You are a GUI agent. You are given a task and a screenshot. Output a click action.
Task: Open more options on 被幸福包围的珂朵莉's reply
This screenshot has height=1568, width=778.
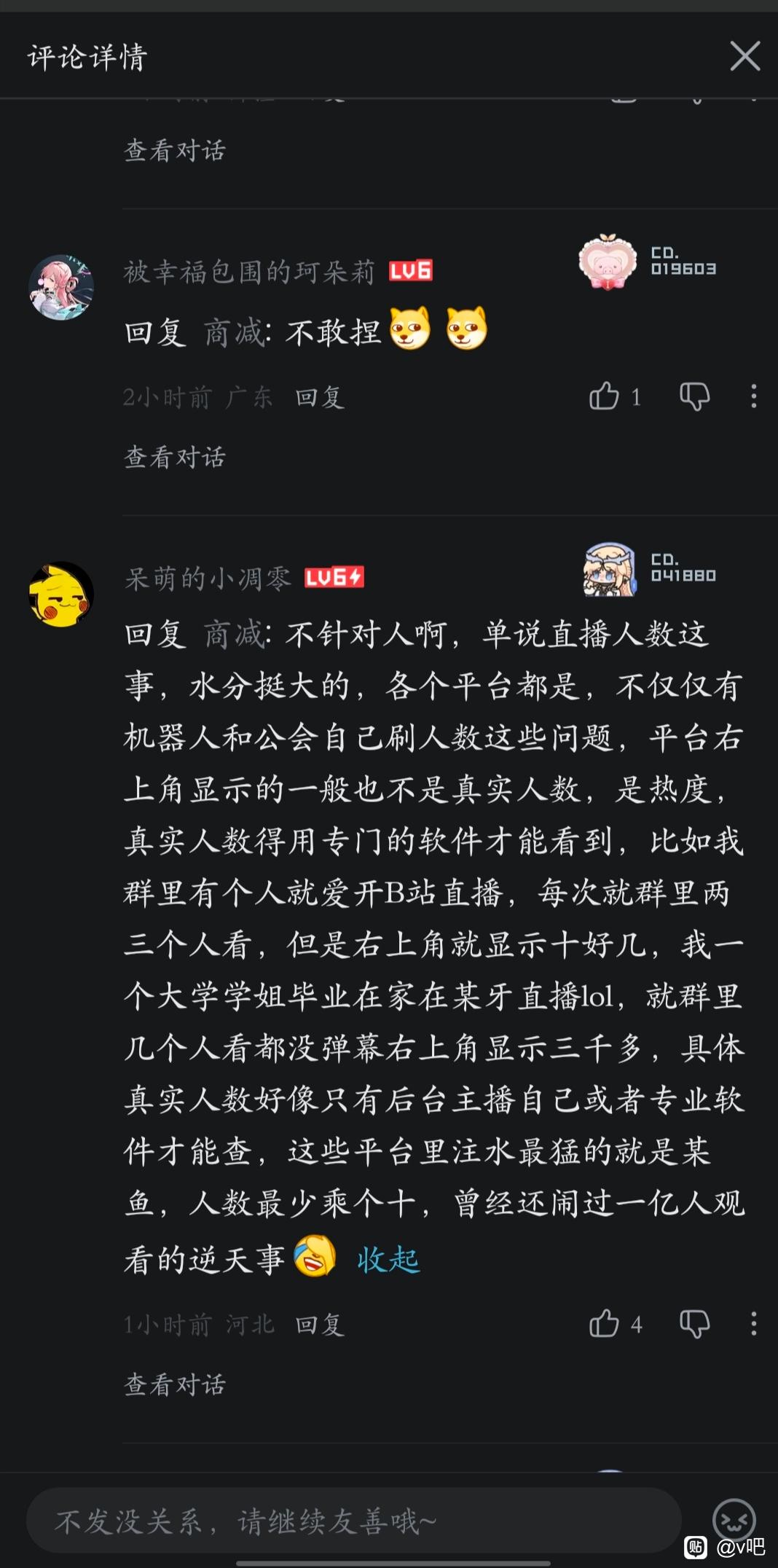point(753,396)
